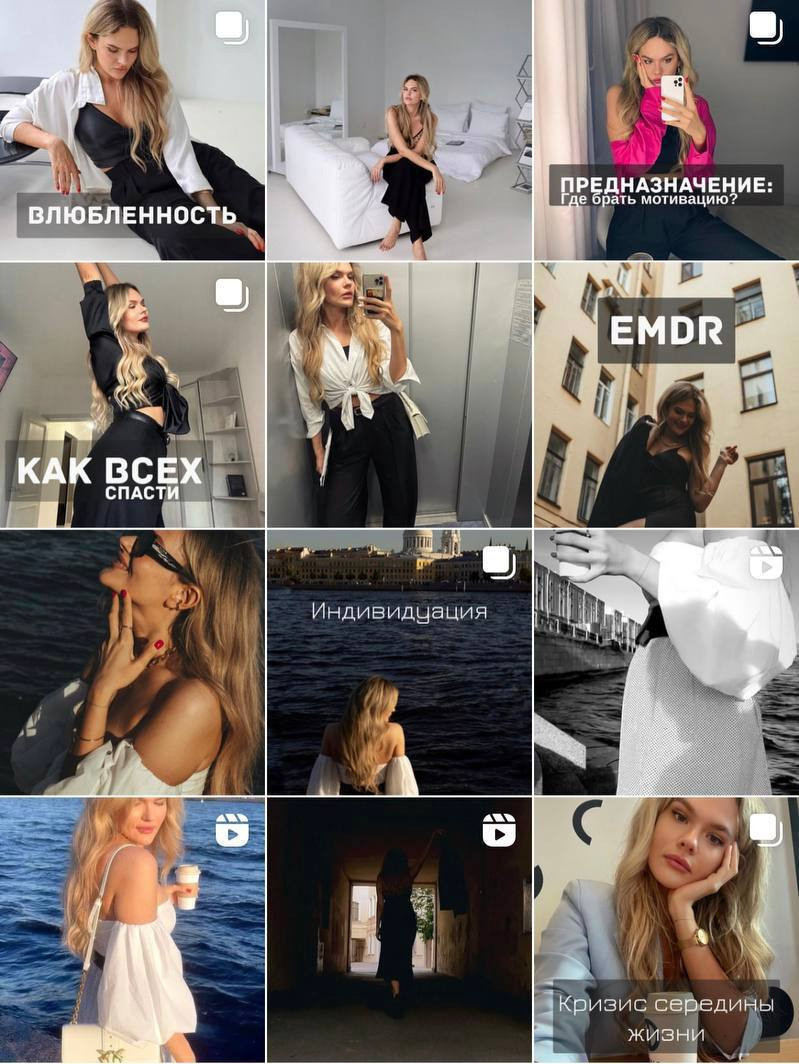Play the black-and-white embankment reel

point(666,662)
